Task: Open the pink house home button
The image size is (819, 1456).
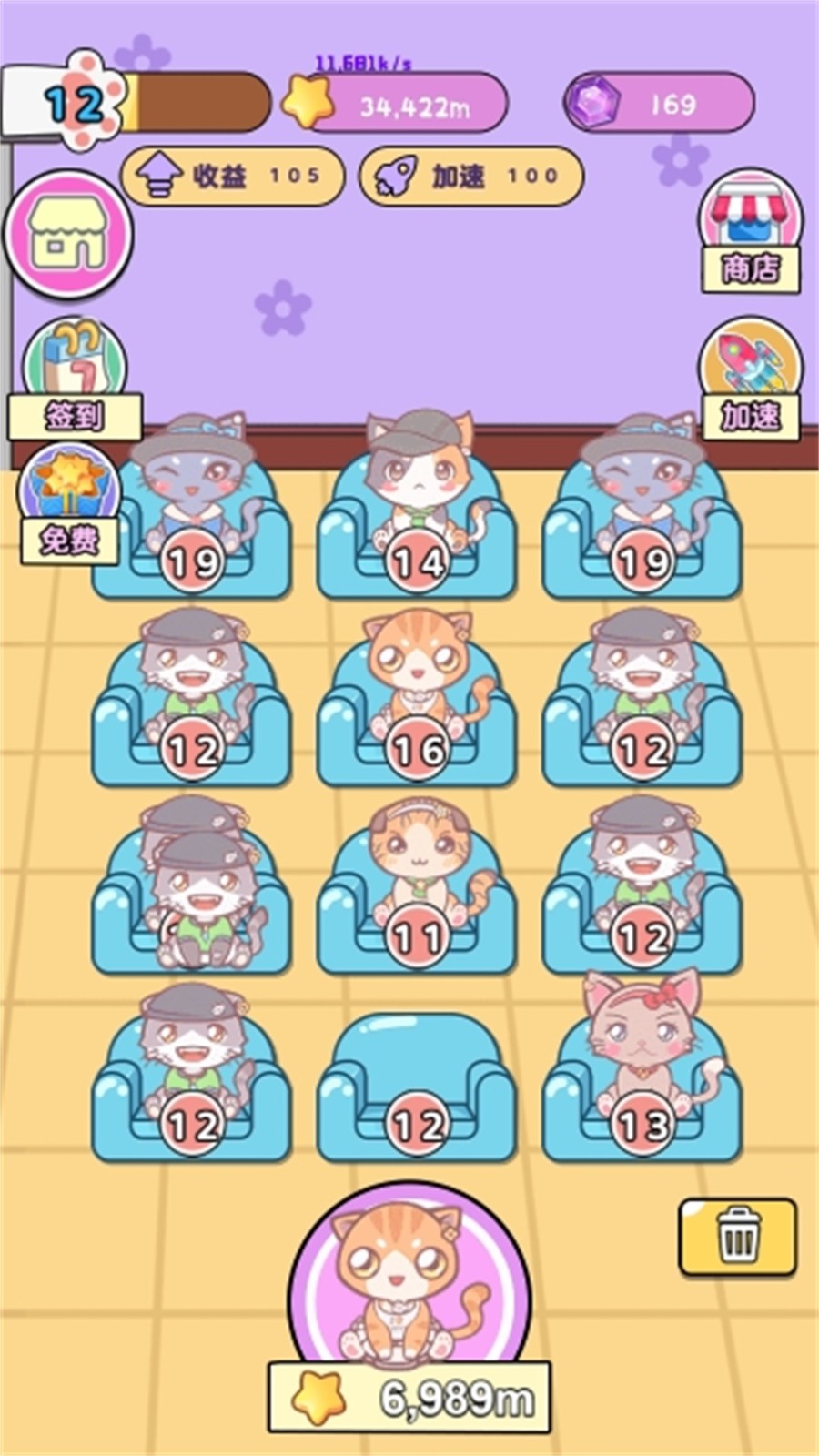Action: [69, 235]
